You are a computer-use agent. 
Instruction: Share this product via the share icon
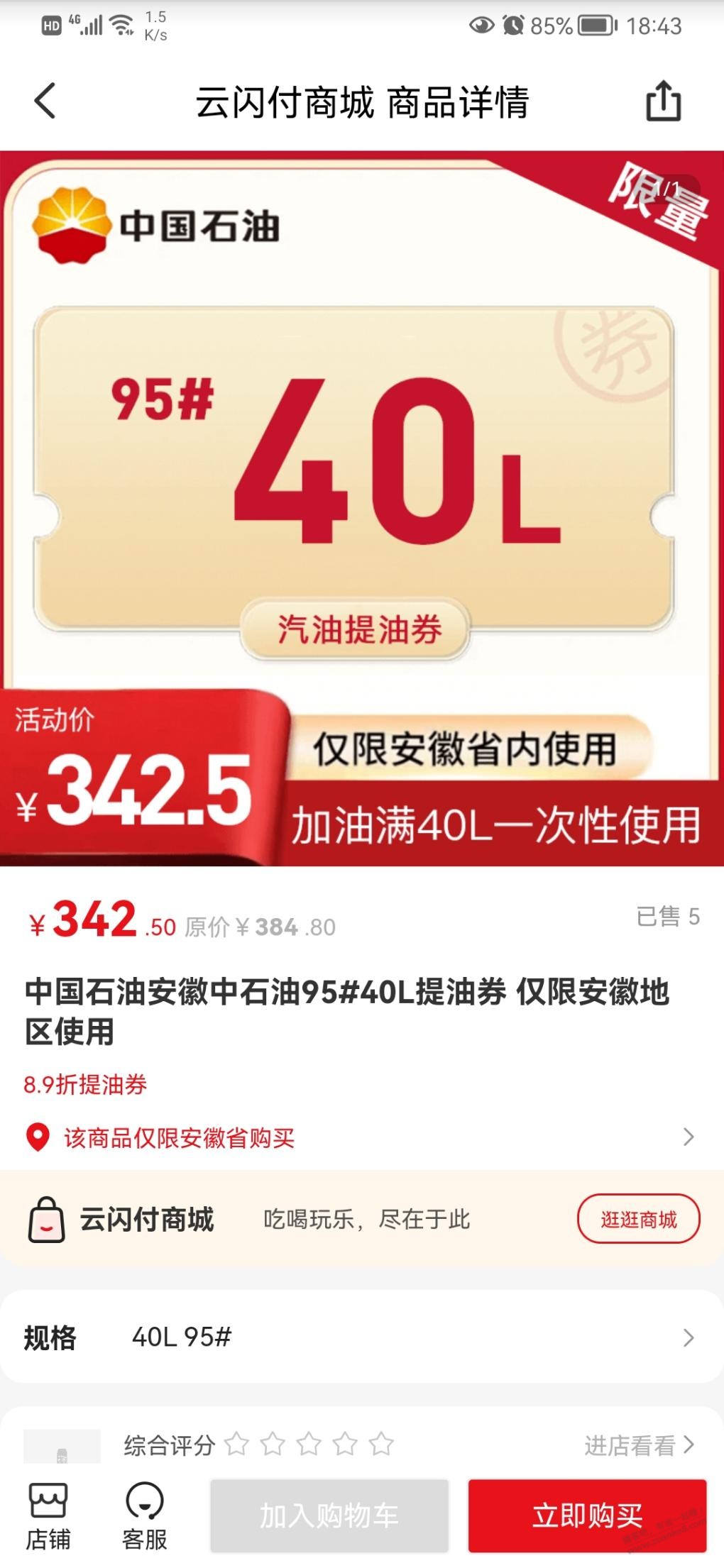[x=663, y=101]
